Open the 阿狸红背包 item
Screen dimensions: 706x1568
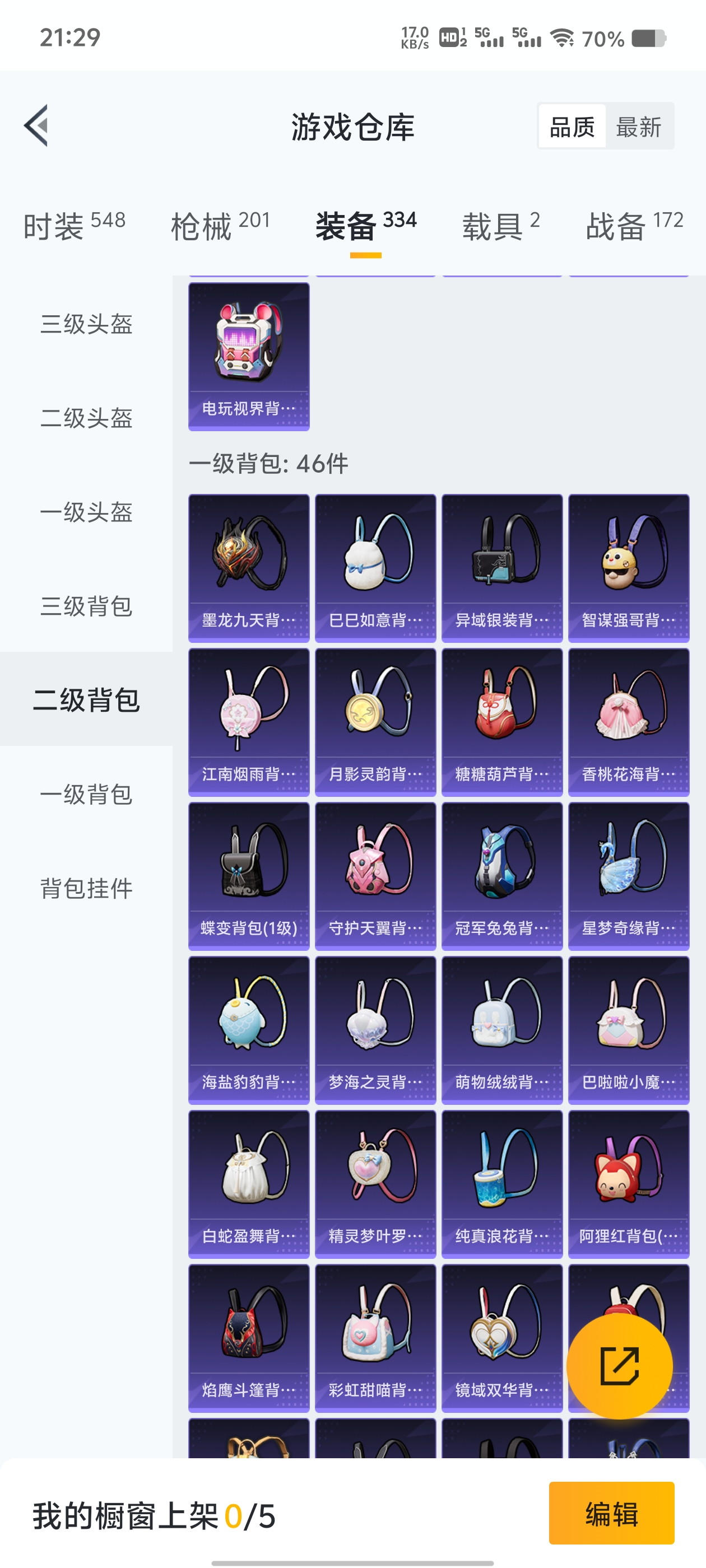tap(628, 1184)
